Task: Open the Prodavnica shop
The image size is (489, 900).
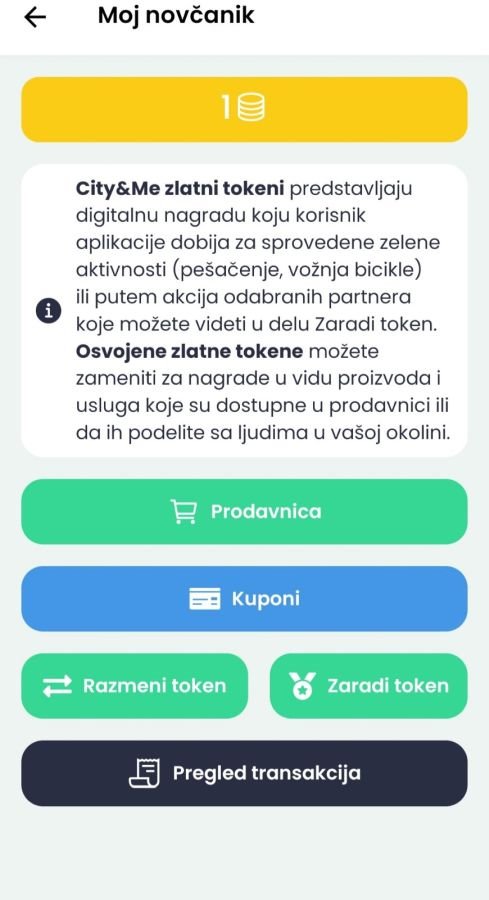Action: click(244, 511)
